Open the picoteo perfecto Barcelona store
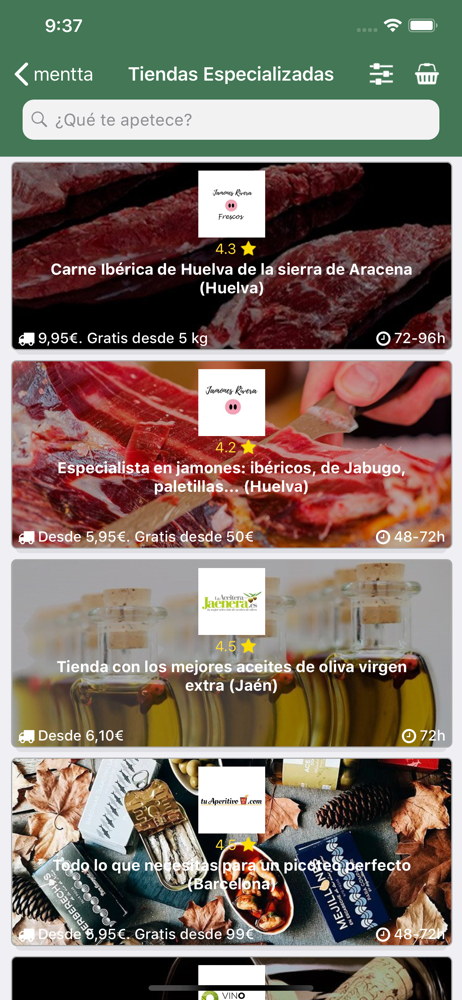 click(x=231, y=851)
